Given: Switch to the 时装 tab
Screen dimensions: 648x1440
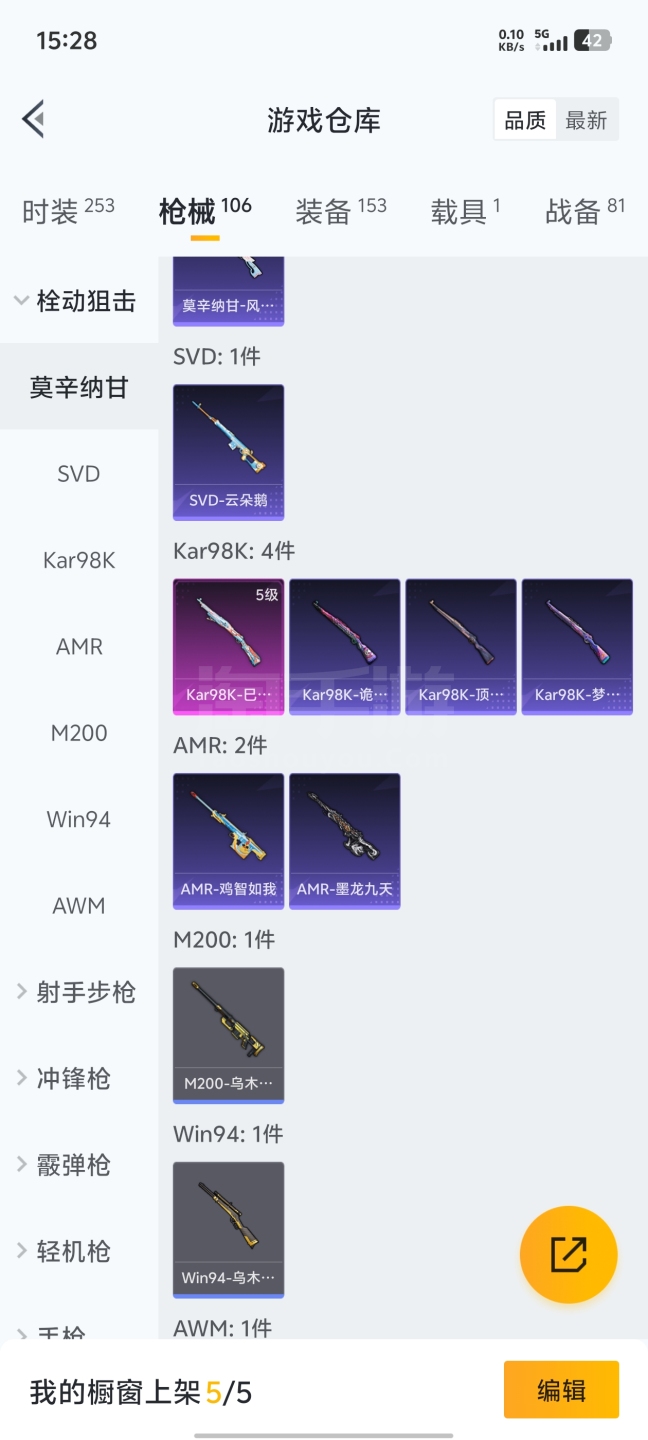Looking at the screenshot, I should click(67, 211).
